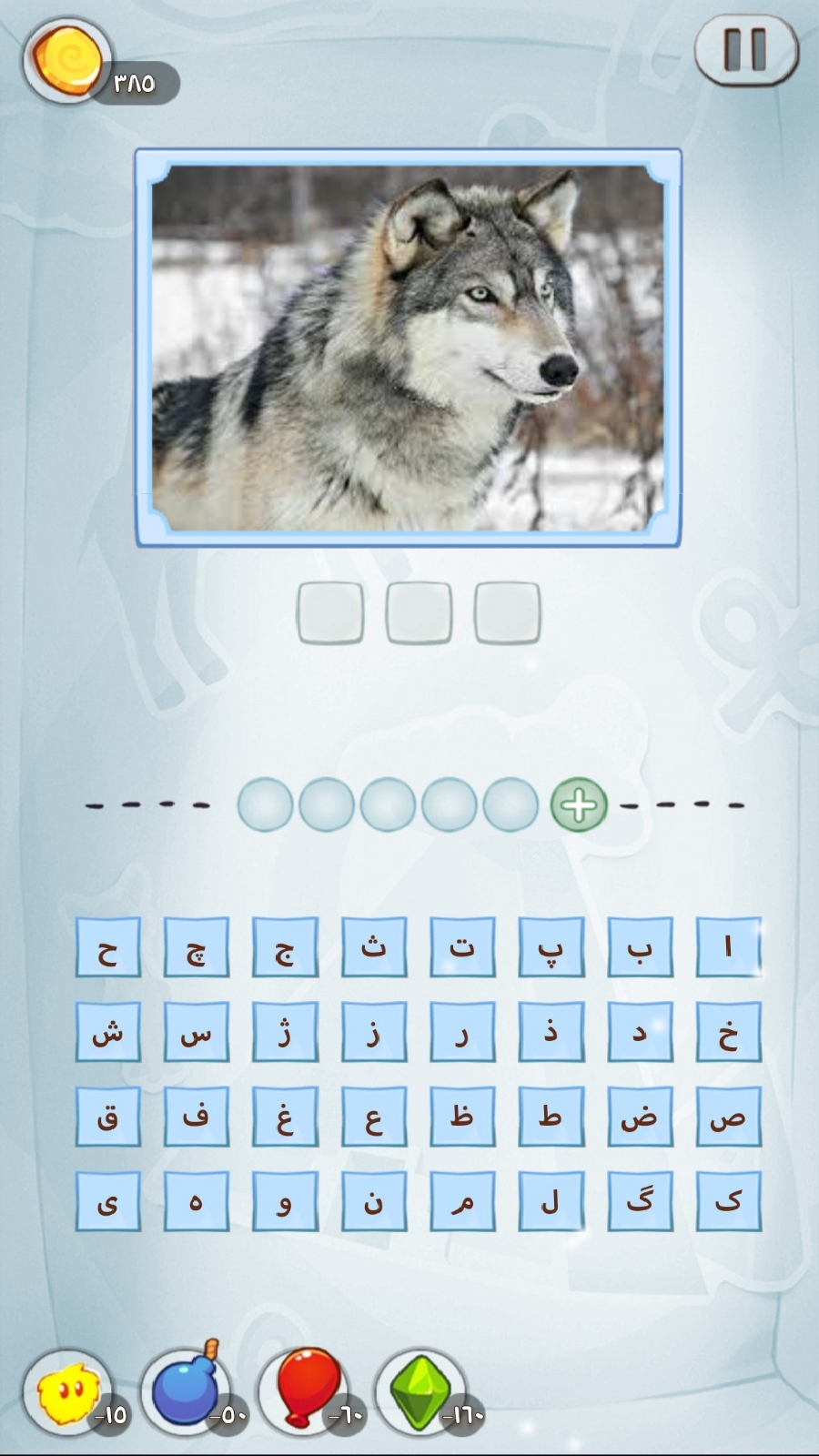Pause the game

pyautogui.click(x=745, y=51)
